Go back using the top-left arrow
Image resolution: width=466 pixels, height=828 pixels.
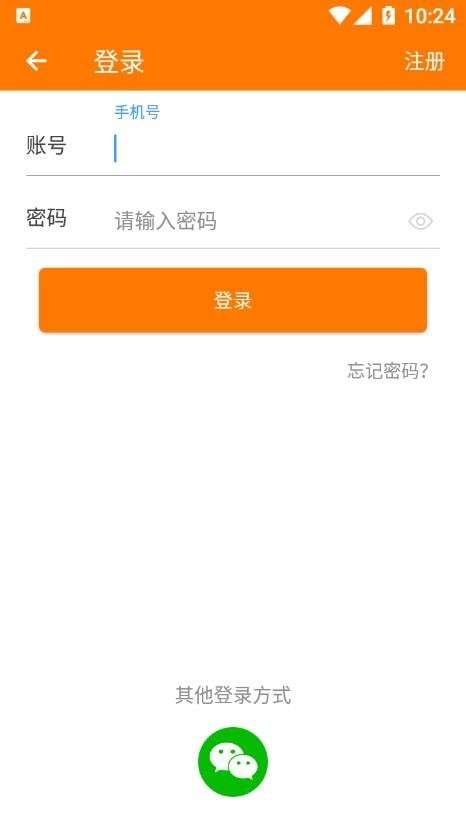36,61
